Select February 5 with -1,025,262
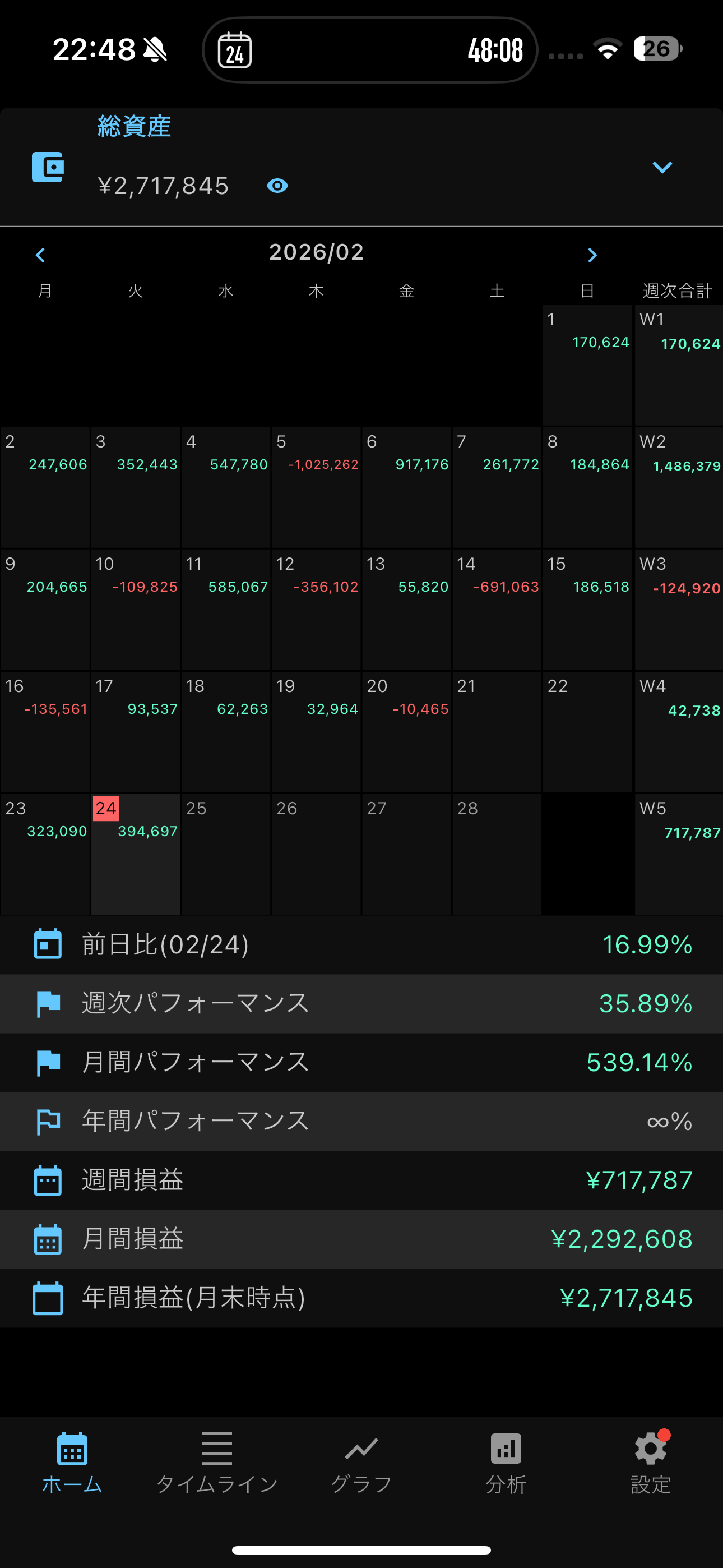This screenshot has width=723, height=1568. pyautogui.click(x=316, y=487)
